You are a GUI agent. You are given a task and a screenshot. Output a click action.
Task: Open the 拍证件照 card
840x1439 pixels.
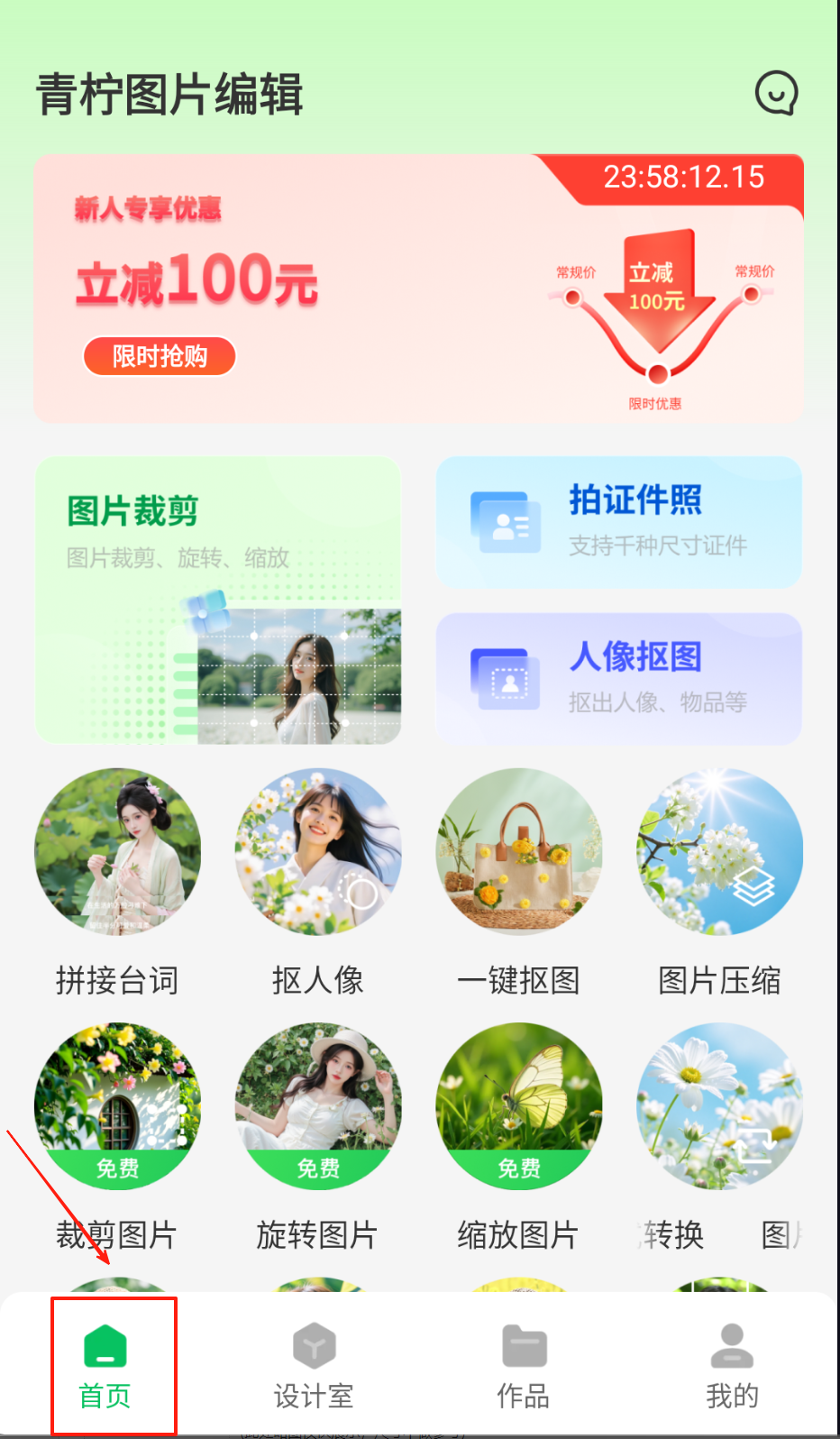pyautogui.click(x=618, y=522)
